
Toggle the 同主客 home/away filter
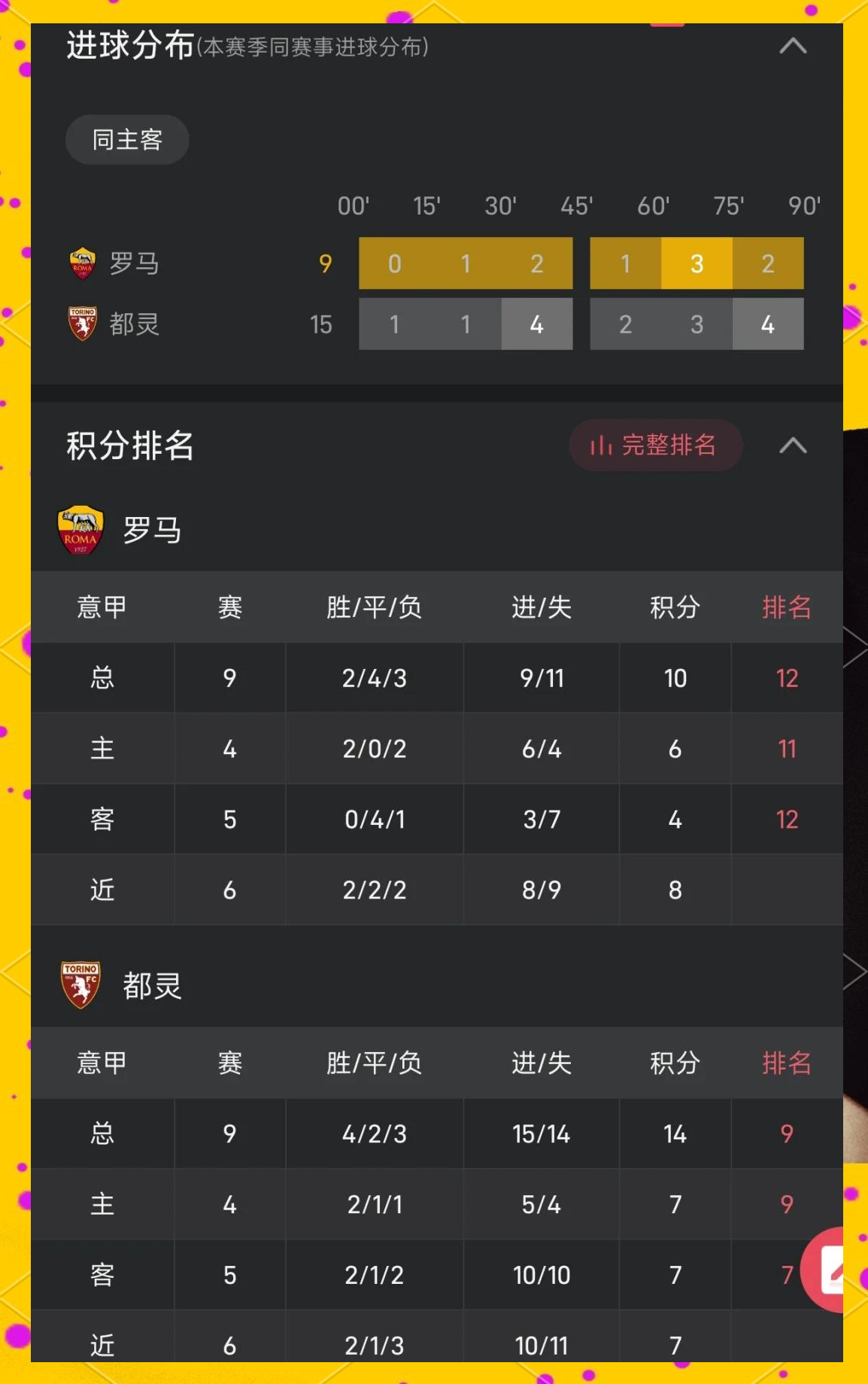126,139
